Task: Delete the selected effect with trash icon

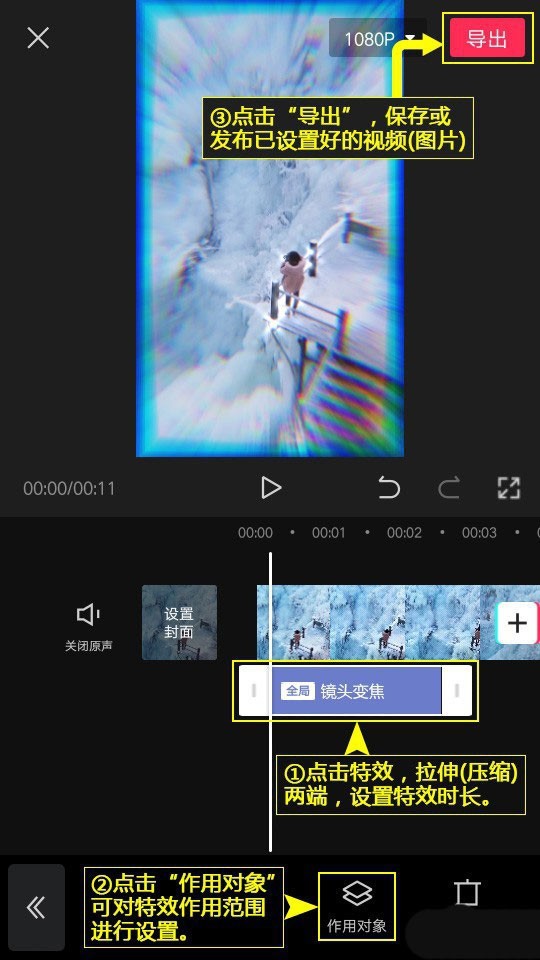Action: point(467,894)
